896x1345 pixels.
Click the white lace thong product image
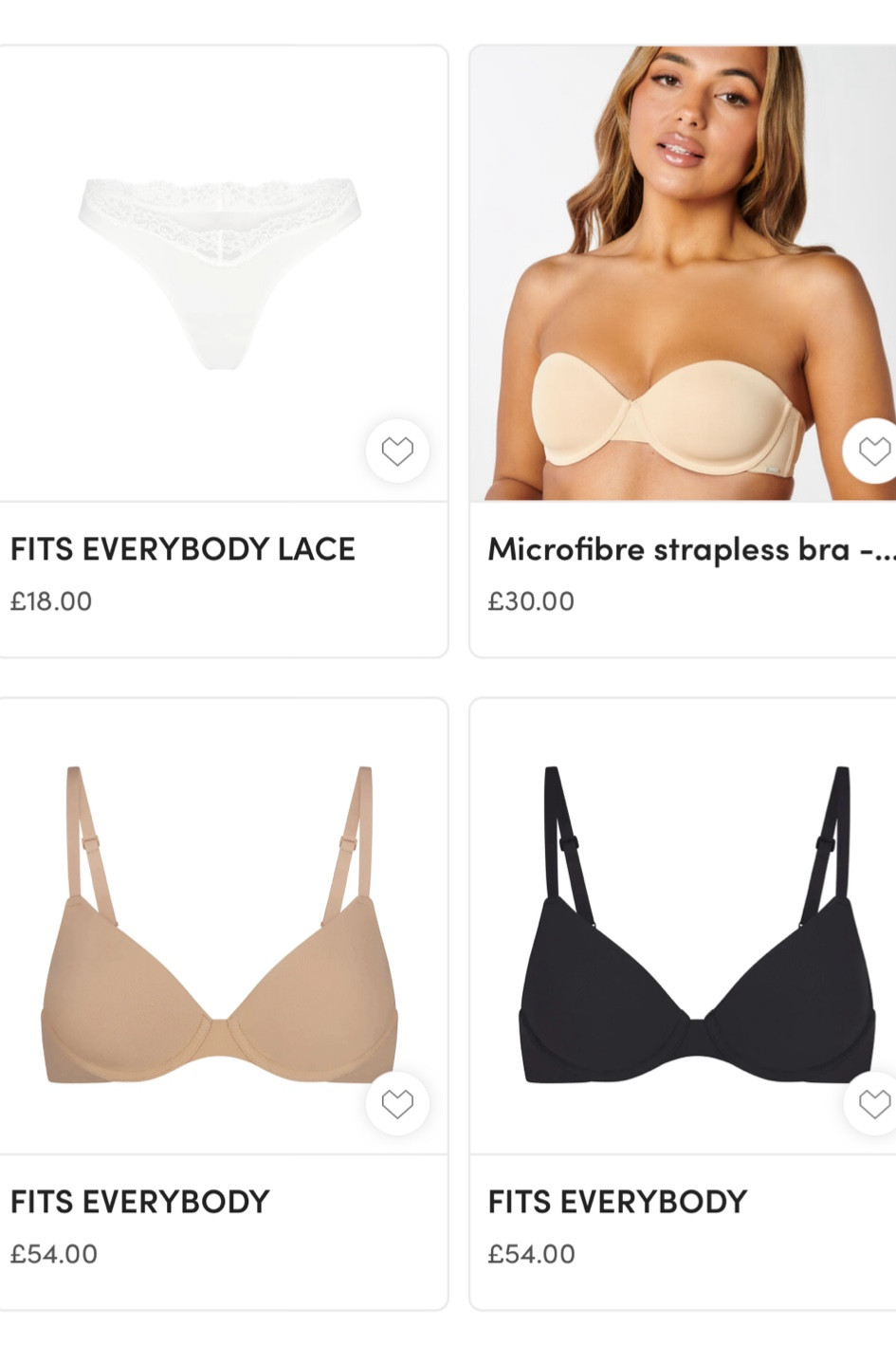(x=220, y=266)
